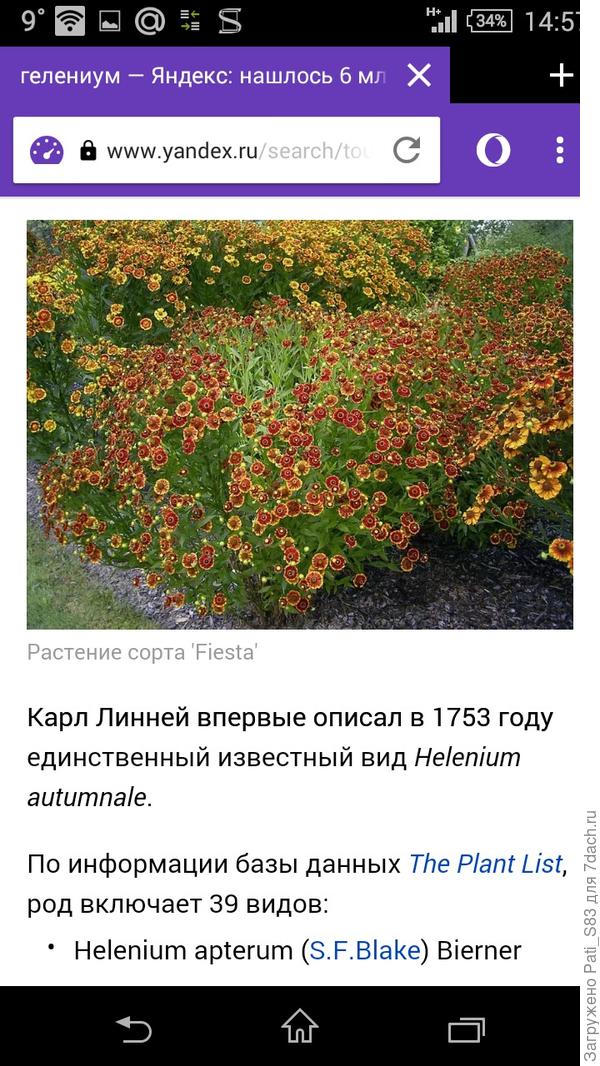Open a new browser tab
This screenshot has width=600, height=1066.
[562, 75]
